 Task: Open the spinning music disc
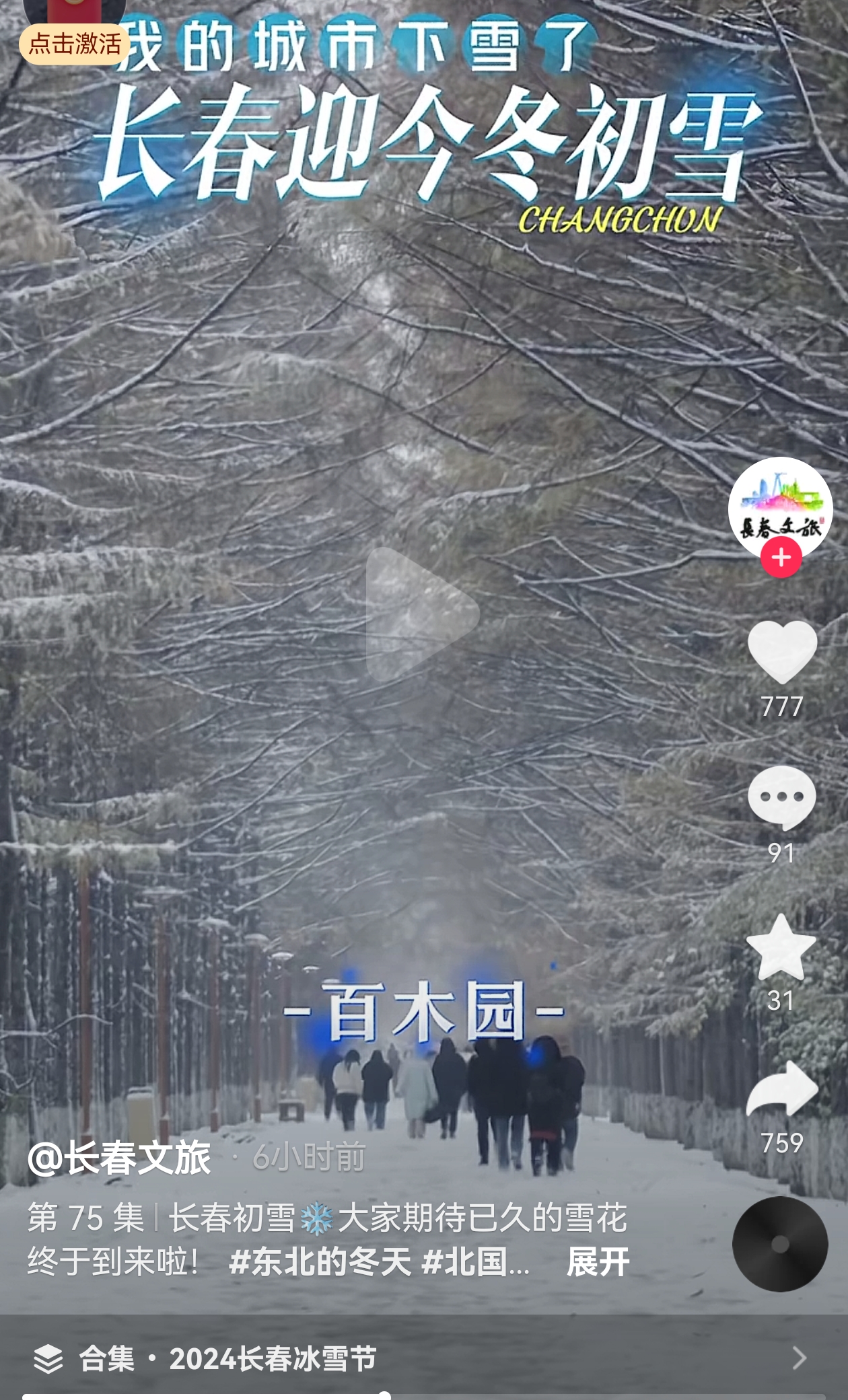(780, 1244)
